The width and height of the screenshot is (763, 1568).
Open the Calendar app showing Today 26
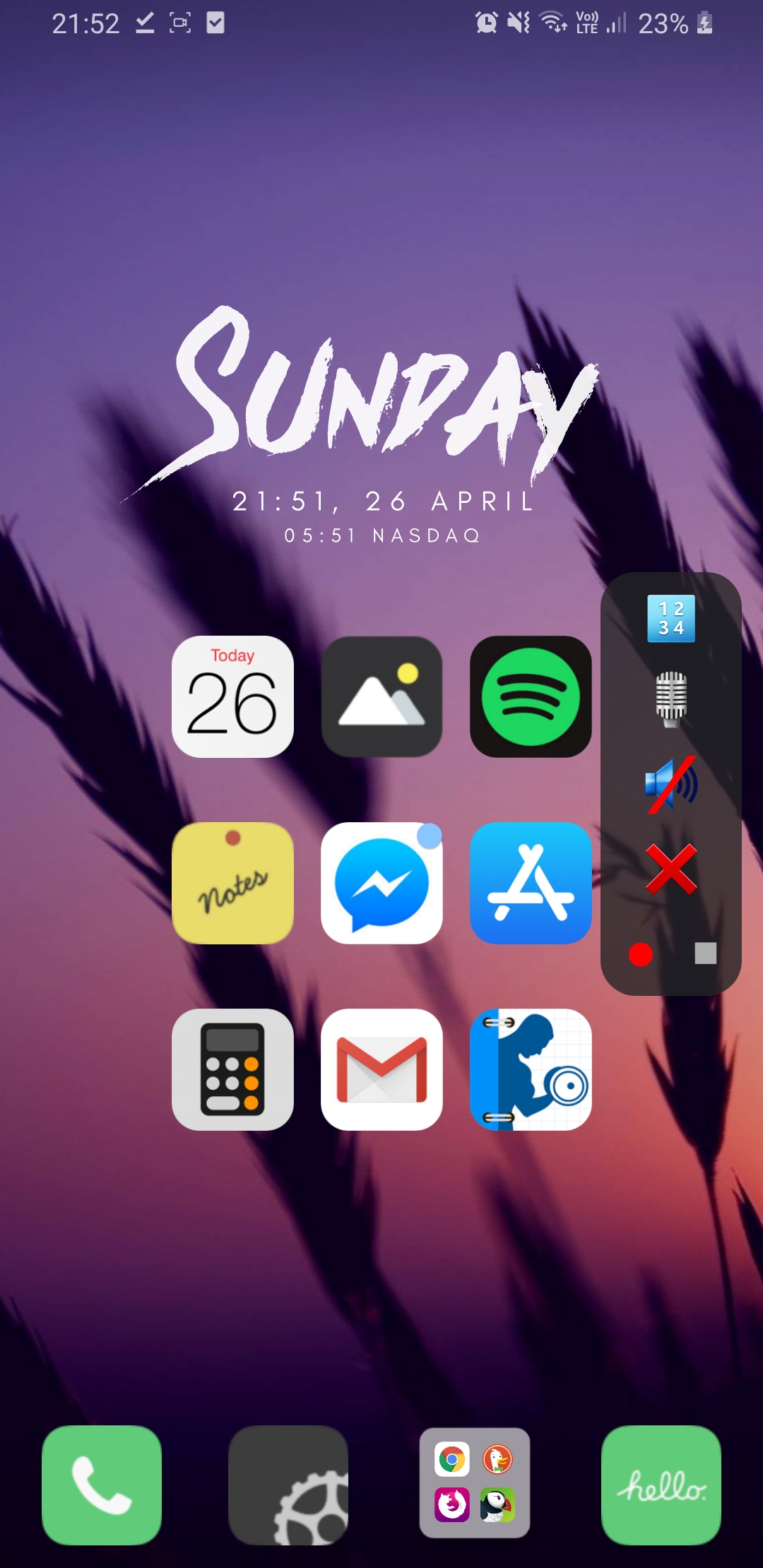(232, 697)
